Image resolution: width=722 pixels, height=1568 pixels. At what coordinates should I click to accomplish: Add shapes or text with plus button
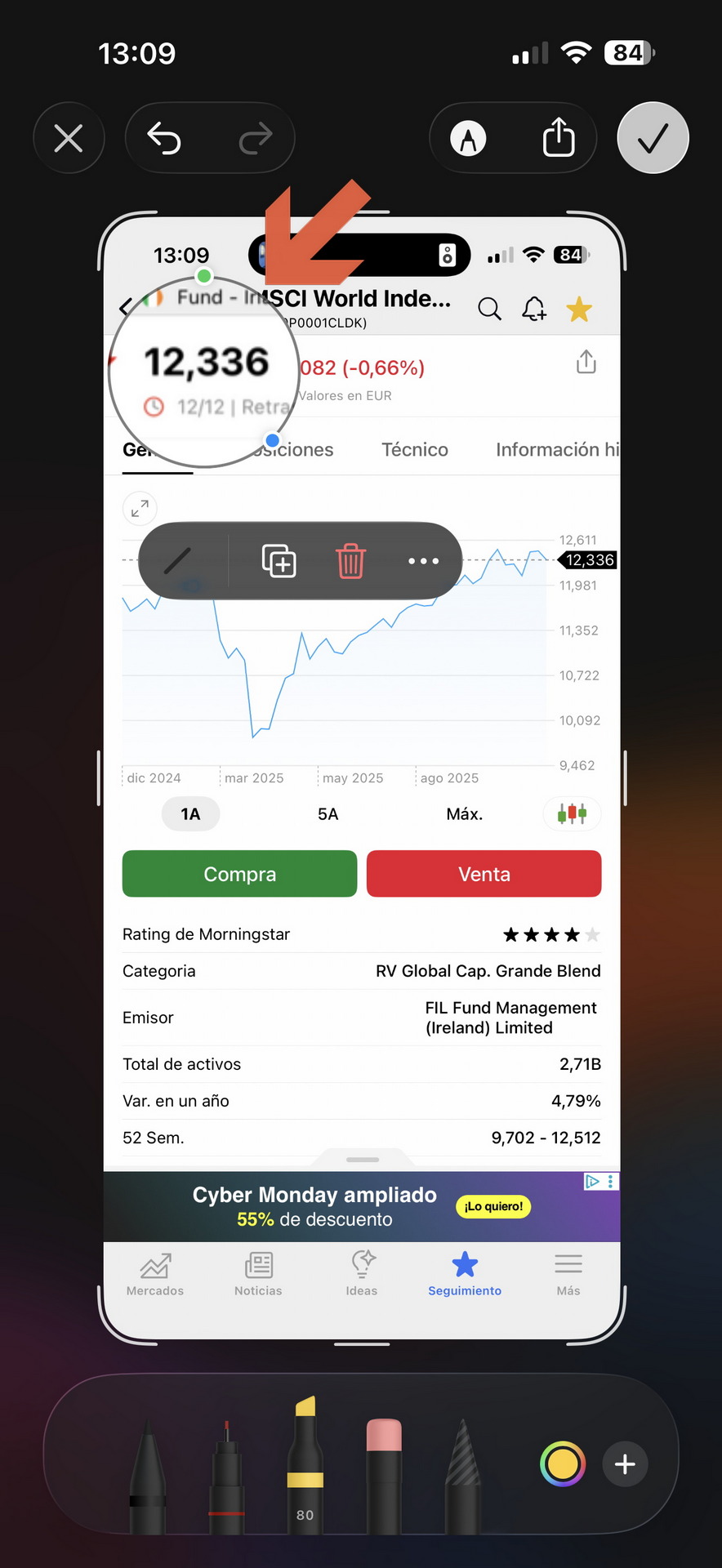pyautogui.click(x=625, y=1464)
